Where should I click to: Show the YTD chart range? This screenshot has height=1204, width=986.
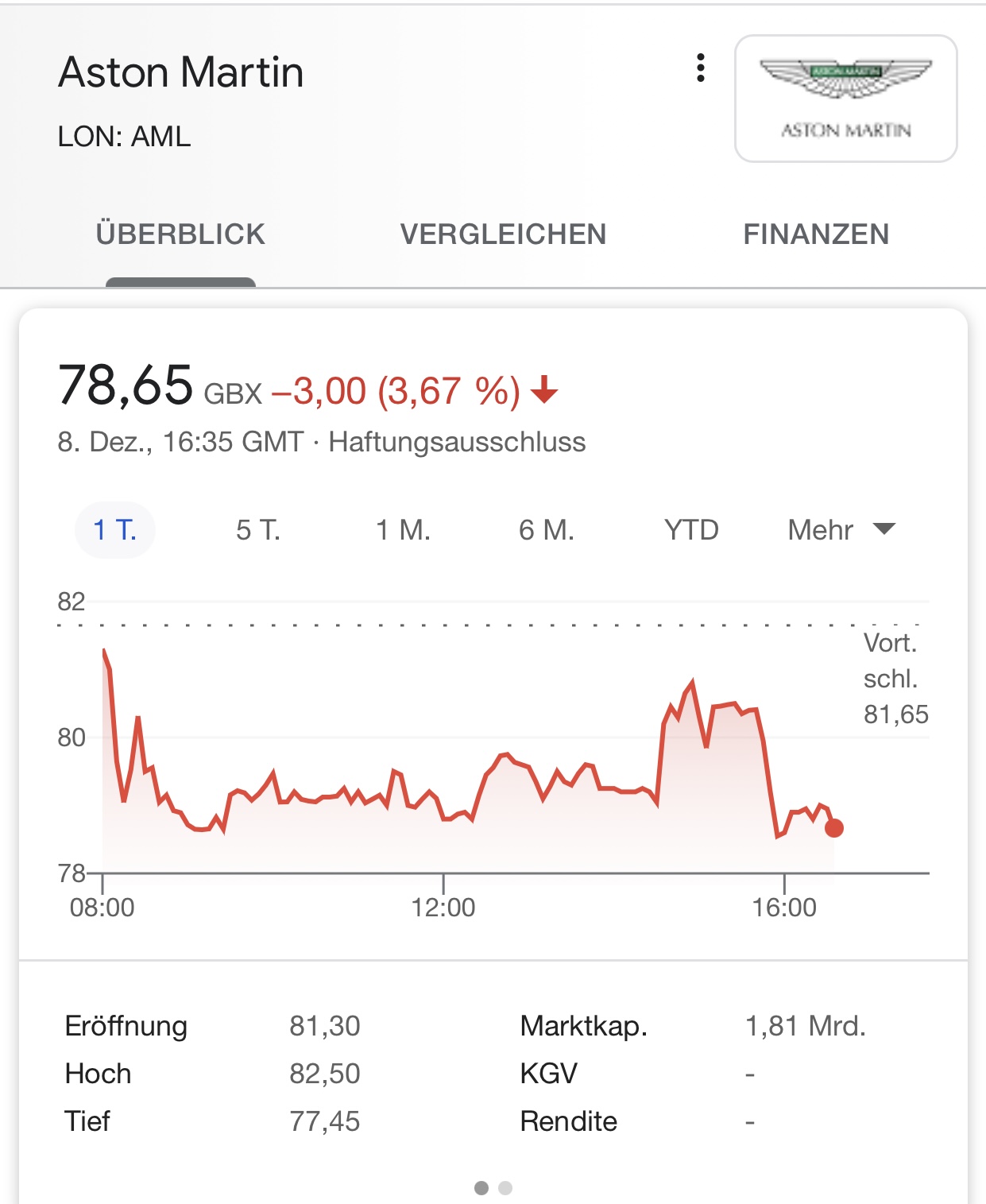(691, 530)
